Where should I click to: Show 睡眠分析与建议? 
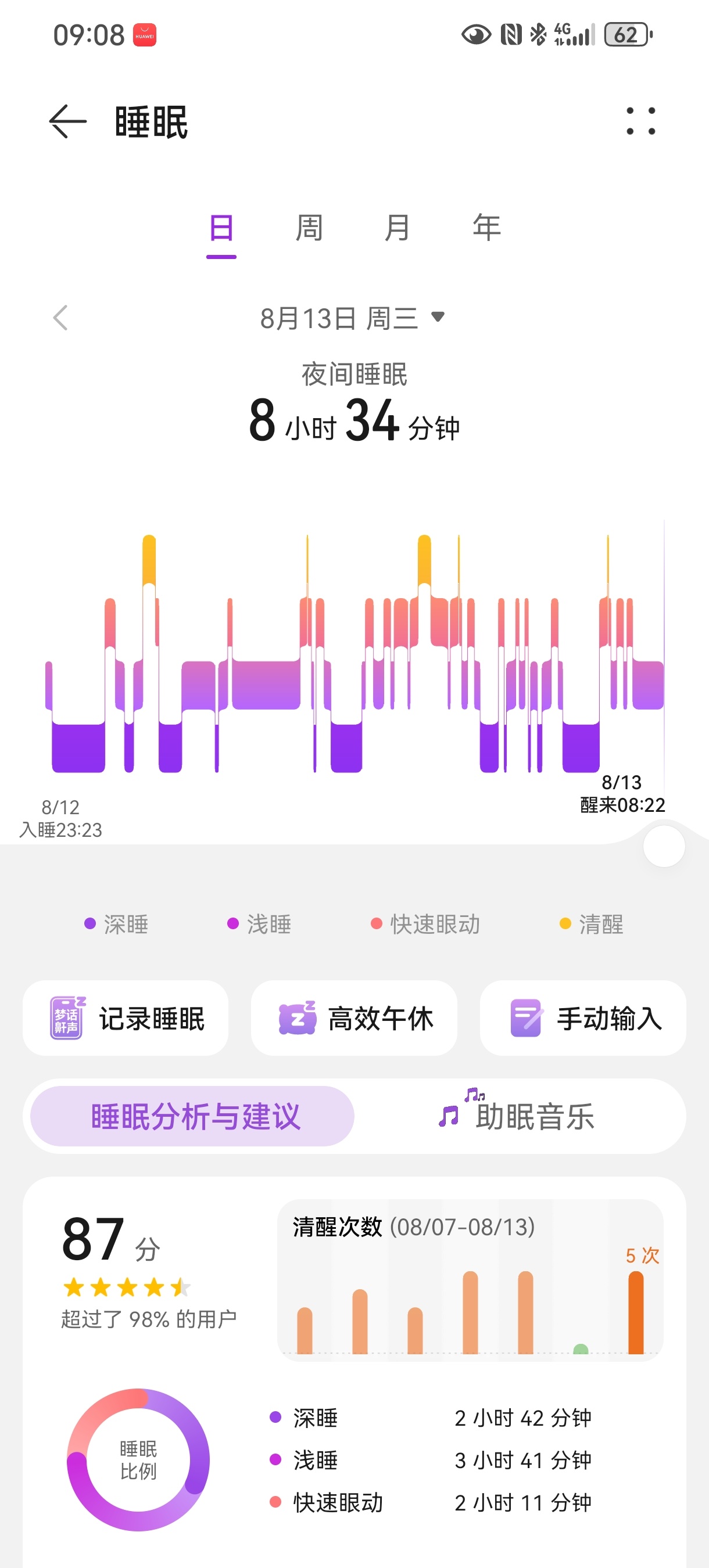coord(192,1116)
